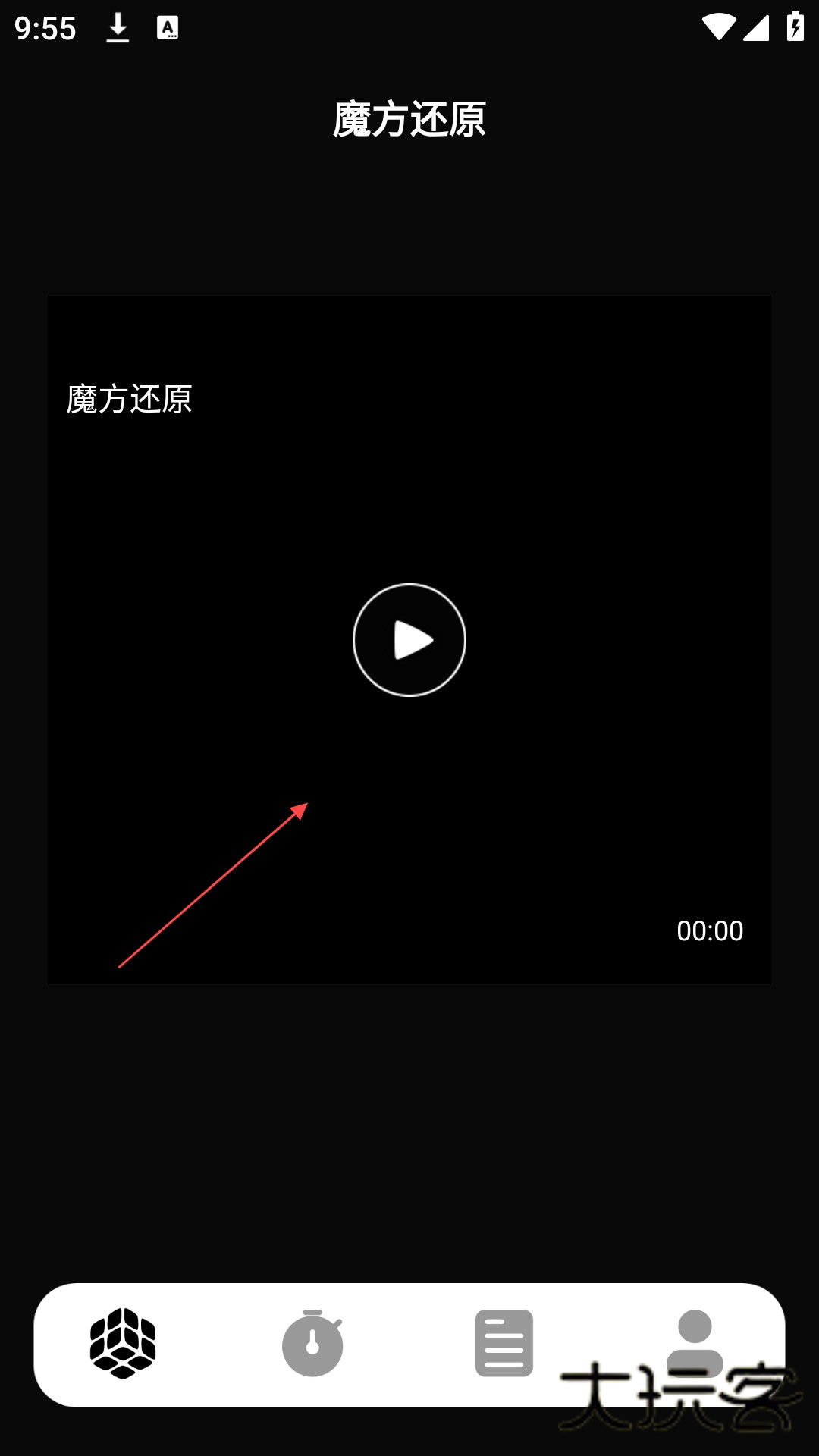Switch to the cube tab
The width and height of the screenshot is (819, 1456).
pyautogui.click(x=123, y=1343)
